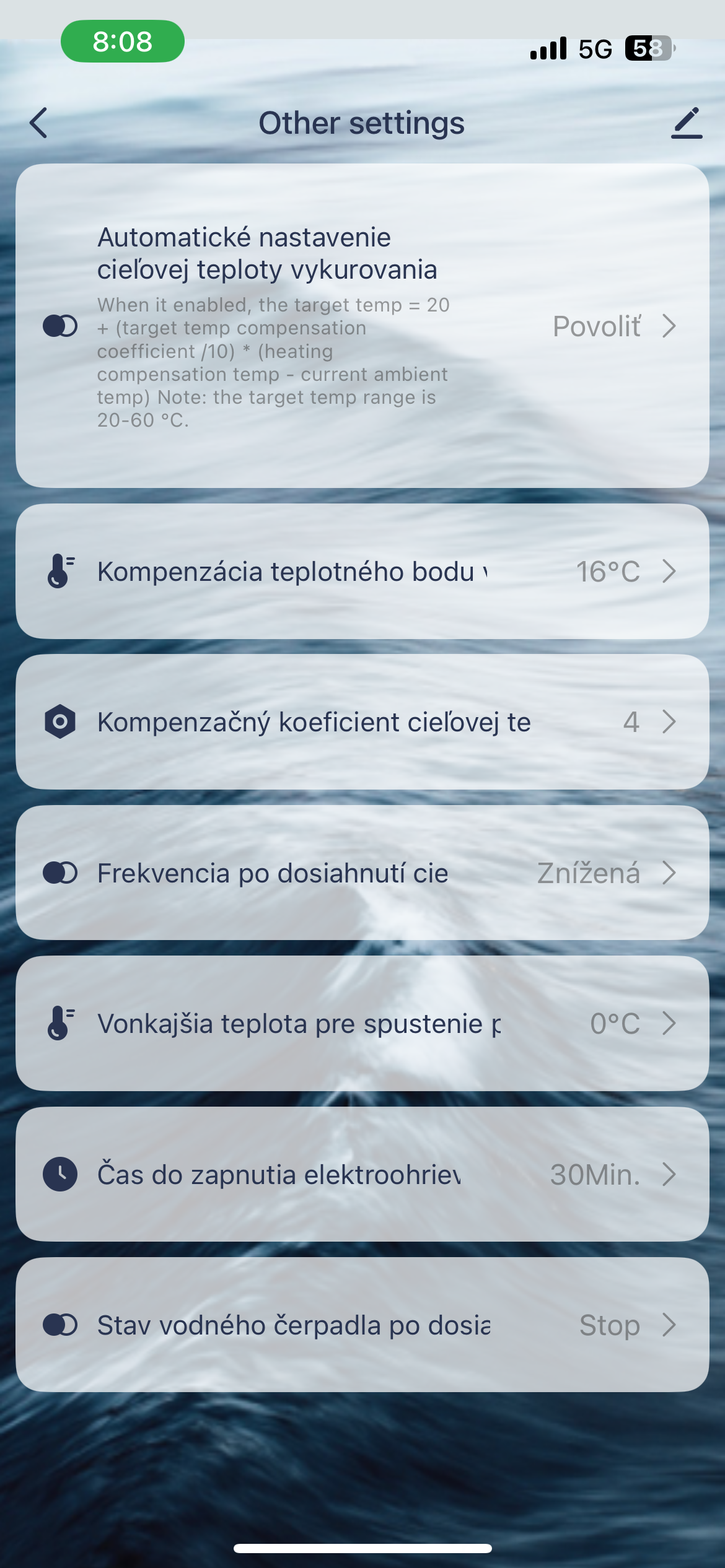Tap the clock icon beside Čas do zapnutia elektroohrievača
This screenshot has width=725, height=1568.
tap(60, 1174)
